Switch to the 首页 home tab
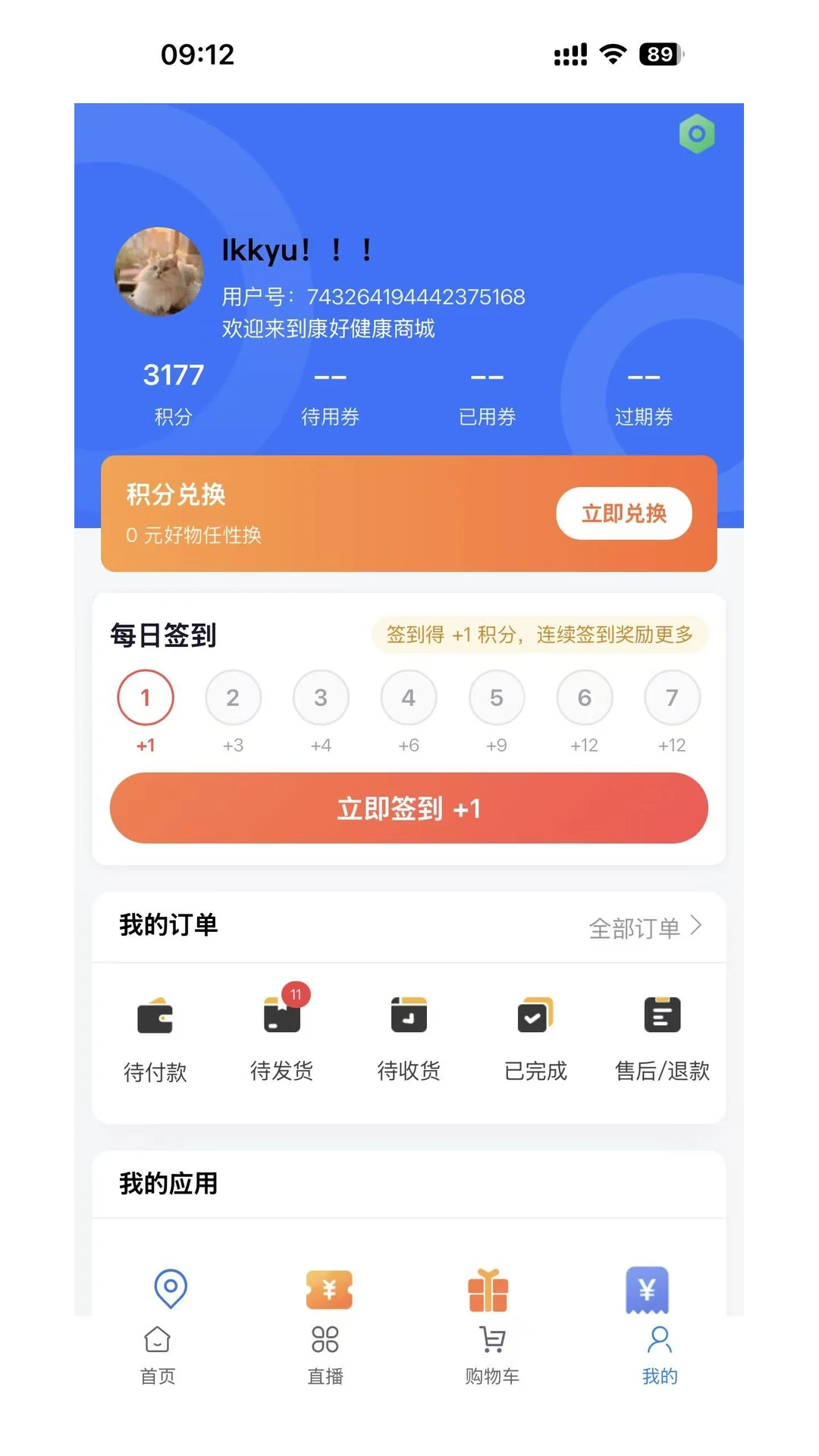This screenshot has height=1456, width=819. (x=158, y=1356)
